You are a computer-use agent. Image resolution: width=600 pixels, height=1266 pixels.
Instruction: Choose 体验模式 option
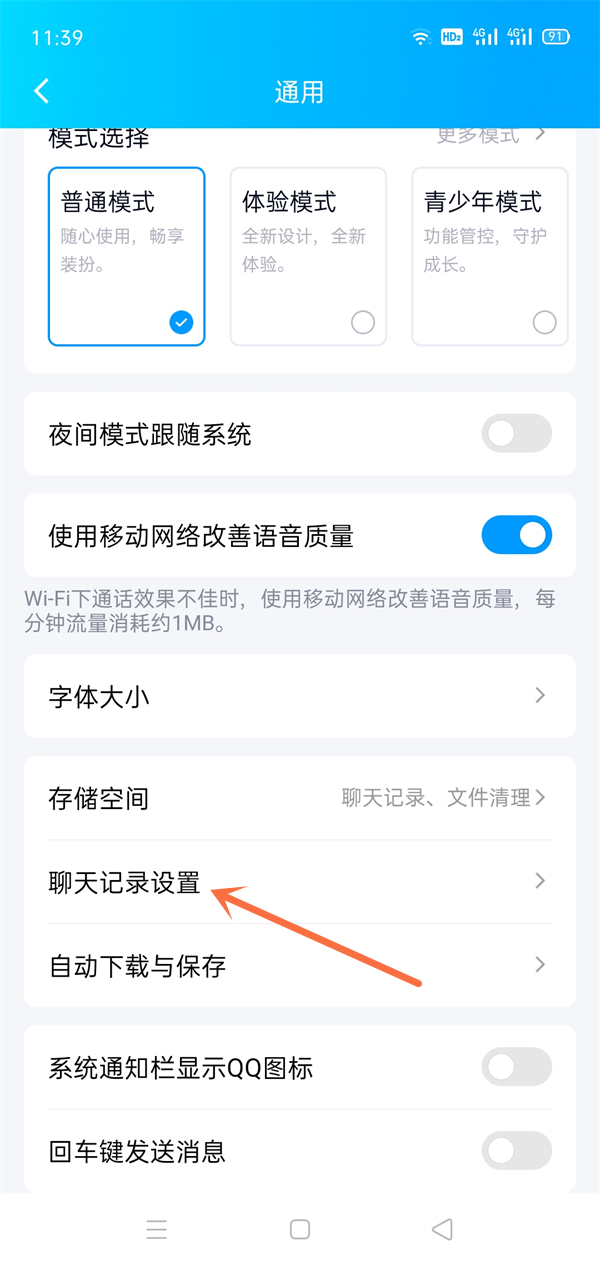(308, 257)
